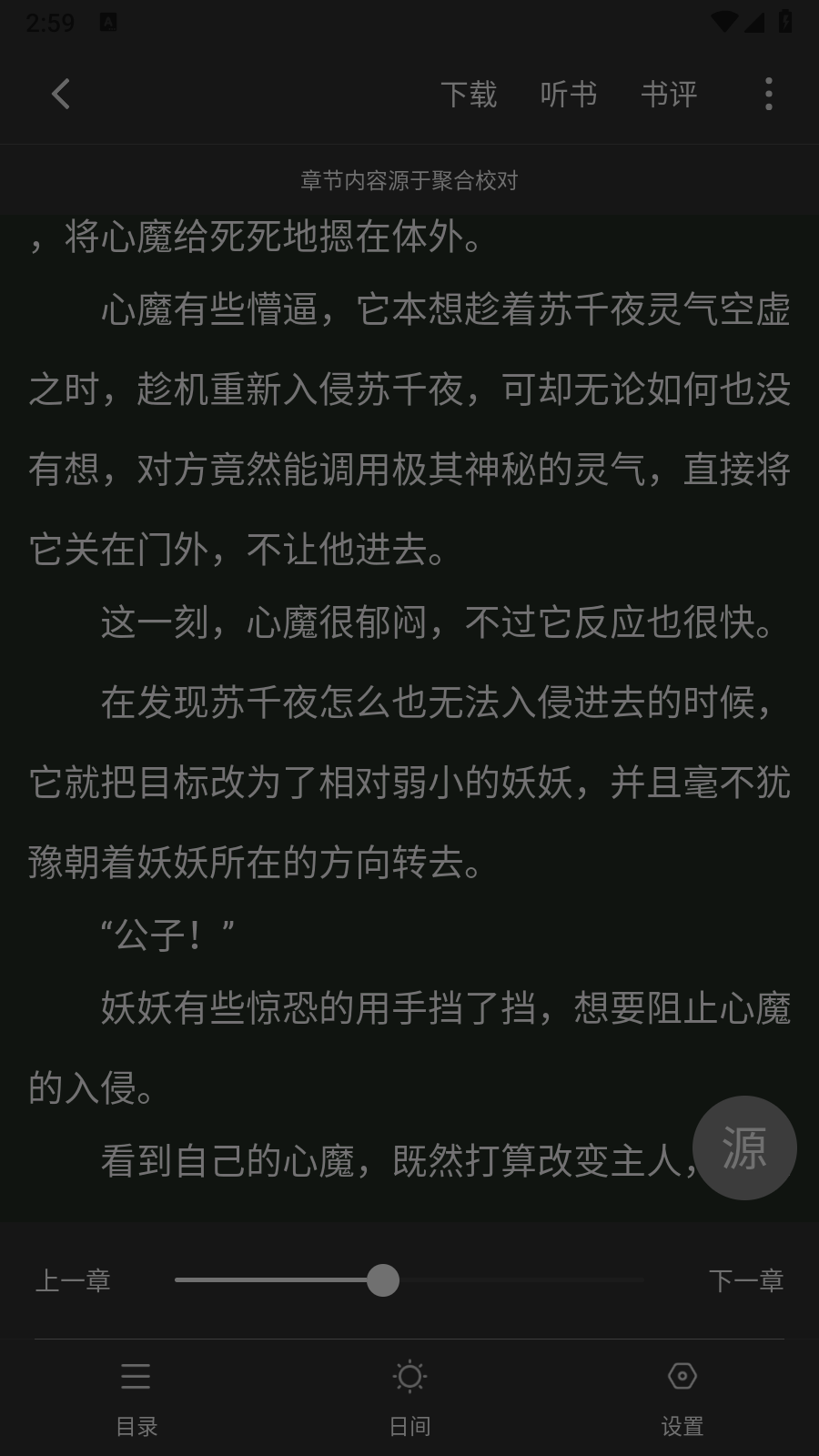Open the 目录 table of contents
Viewport: 819px width, 1456px height.
[136, 1399]
